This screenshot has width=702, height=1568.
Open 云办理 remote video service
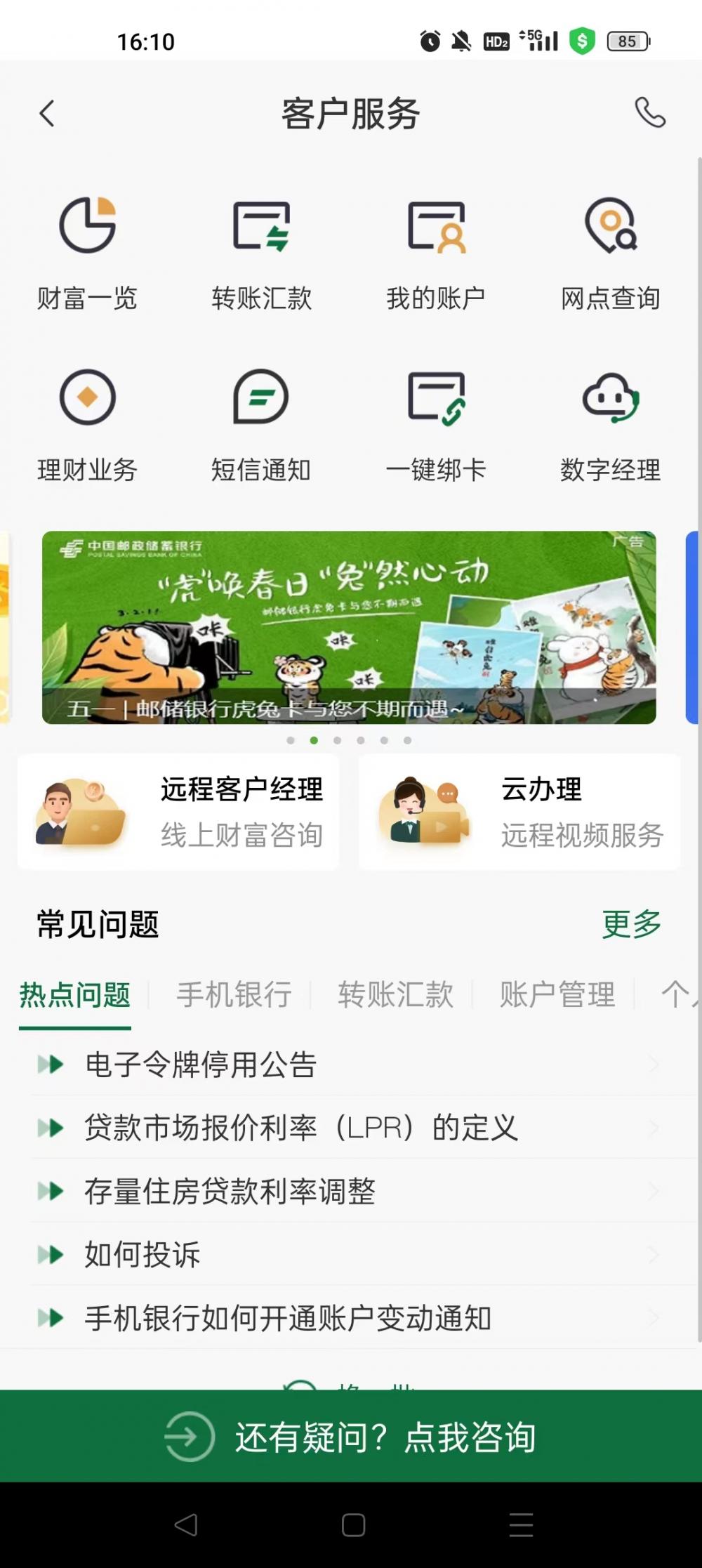519,812
